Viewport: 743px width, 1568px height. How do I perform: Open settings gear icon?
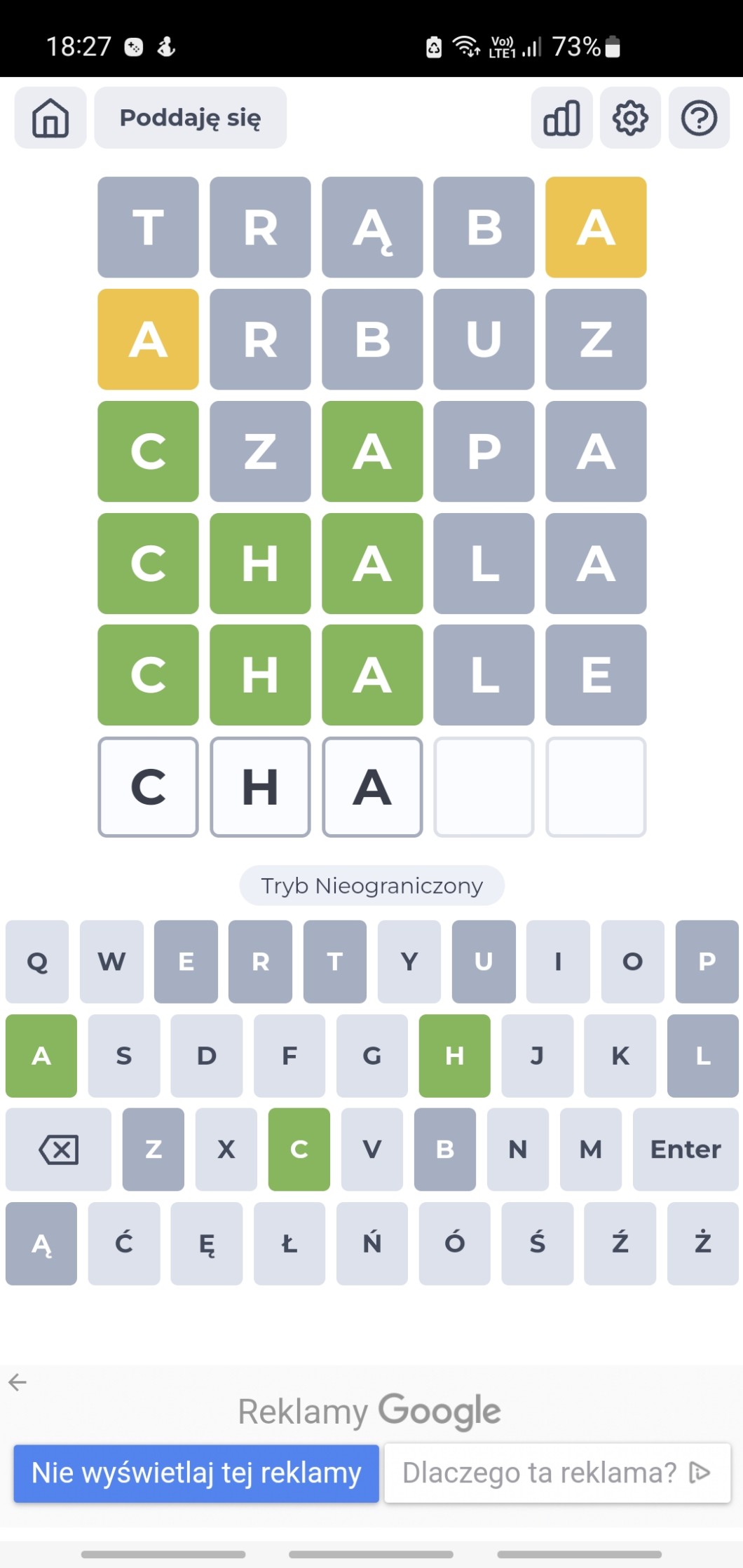(630, 118)
